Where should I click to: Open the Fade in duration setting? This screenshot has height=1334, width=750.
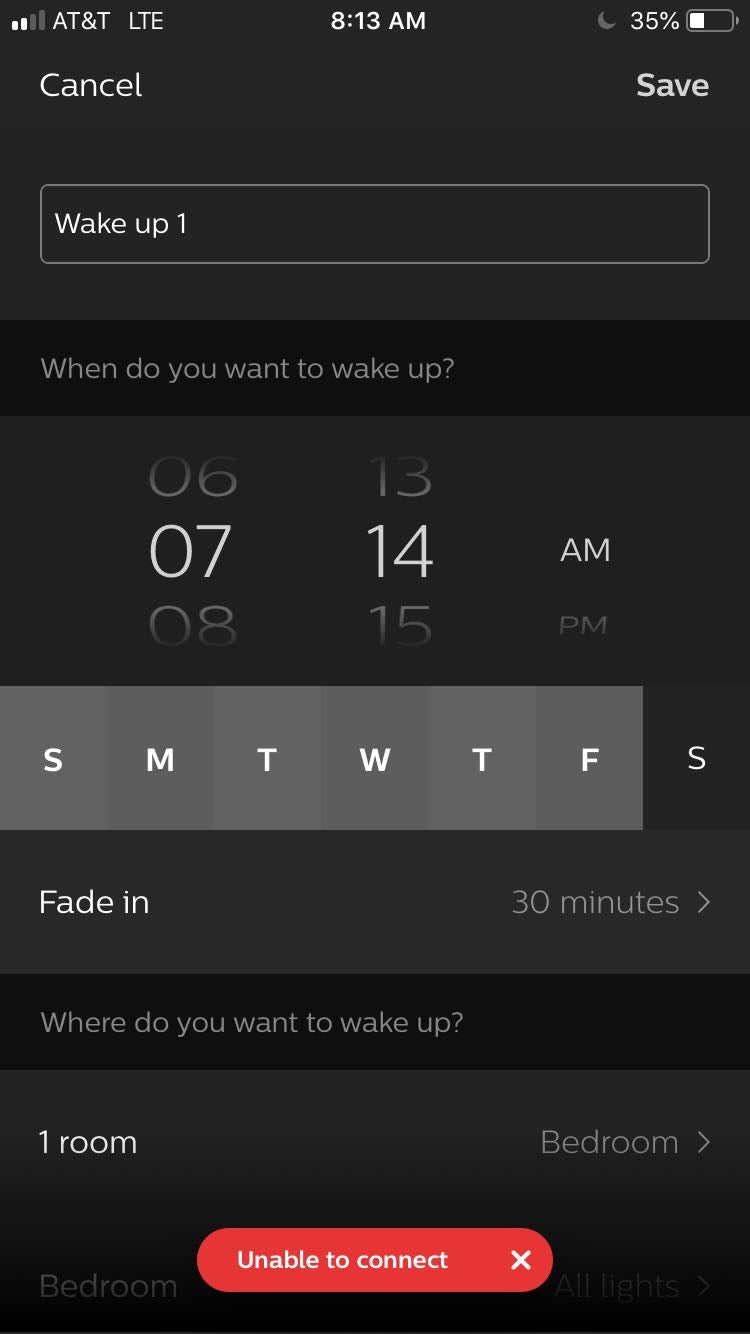tap(375, 902)
